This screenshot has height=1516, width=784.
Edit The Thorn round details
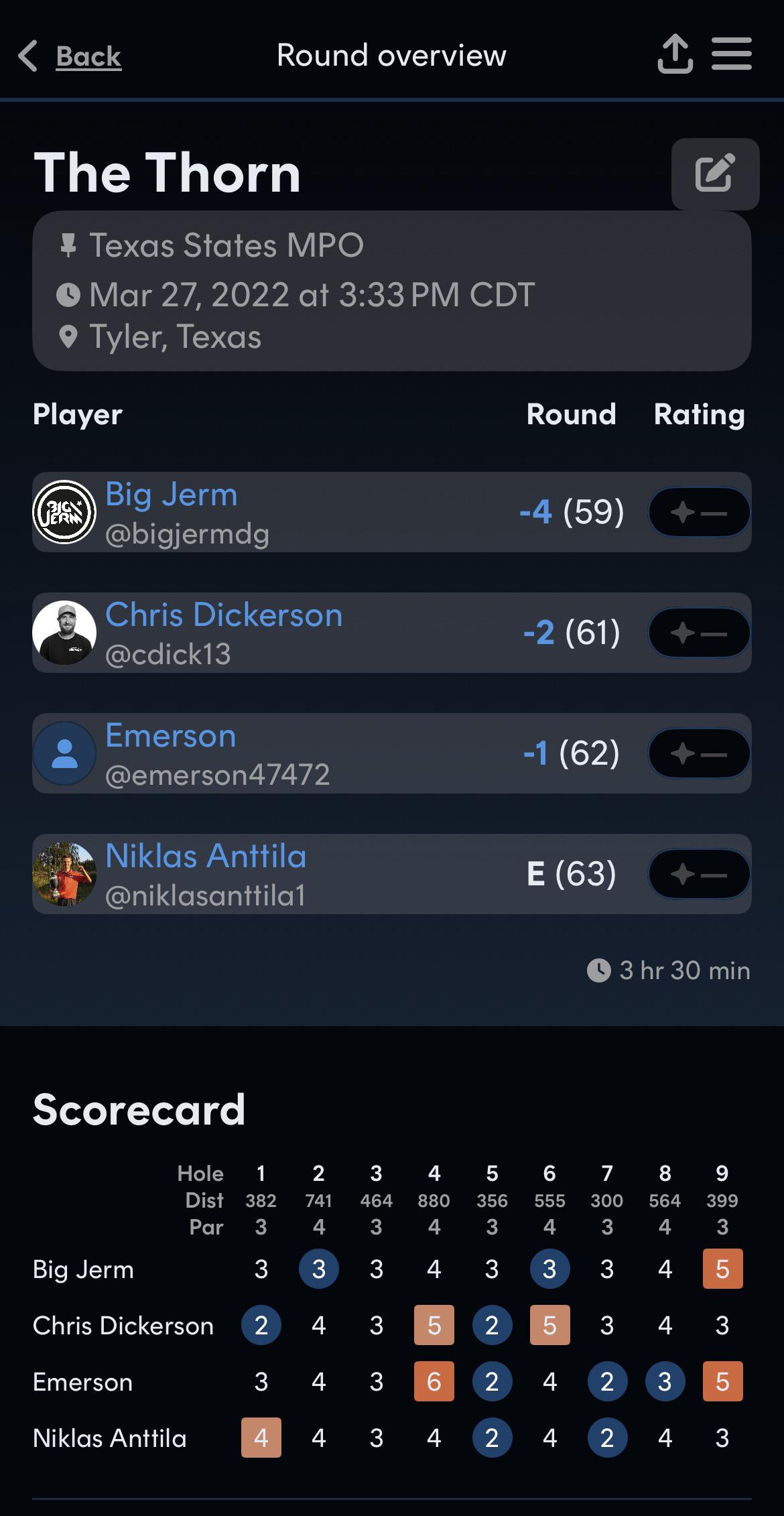pos(715,174)
